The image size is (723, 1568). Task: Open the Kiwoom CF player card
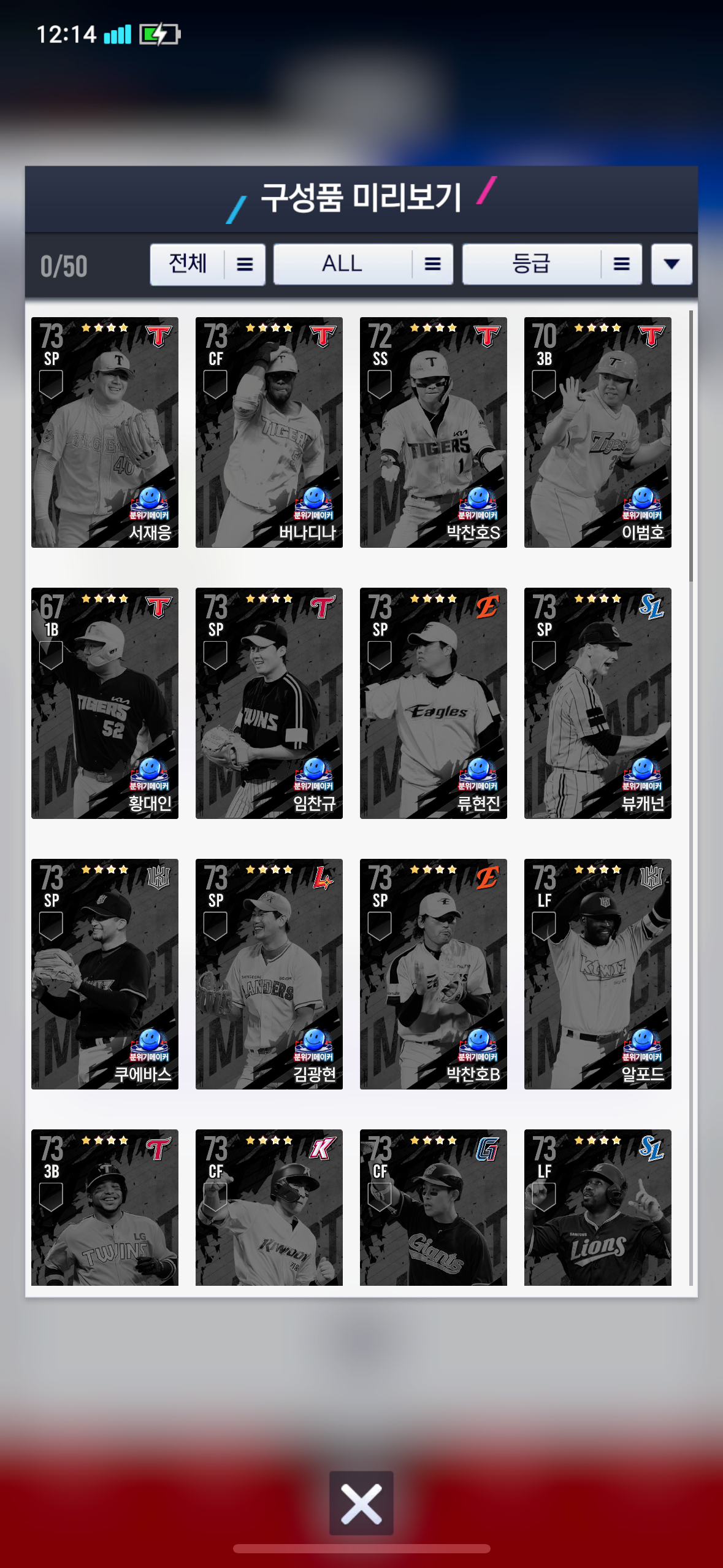click(269, 1207)
